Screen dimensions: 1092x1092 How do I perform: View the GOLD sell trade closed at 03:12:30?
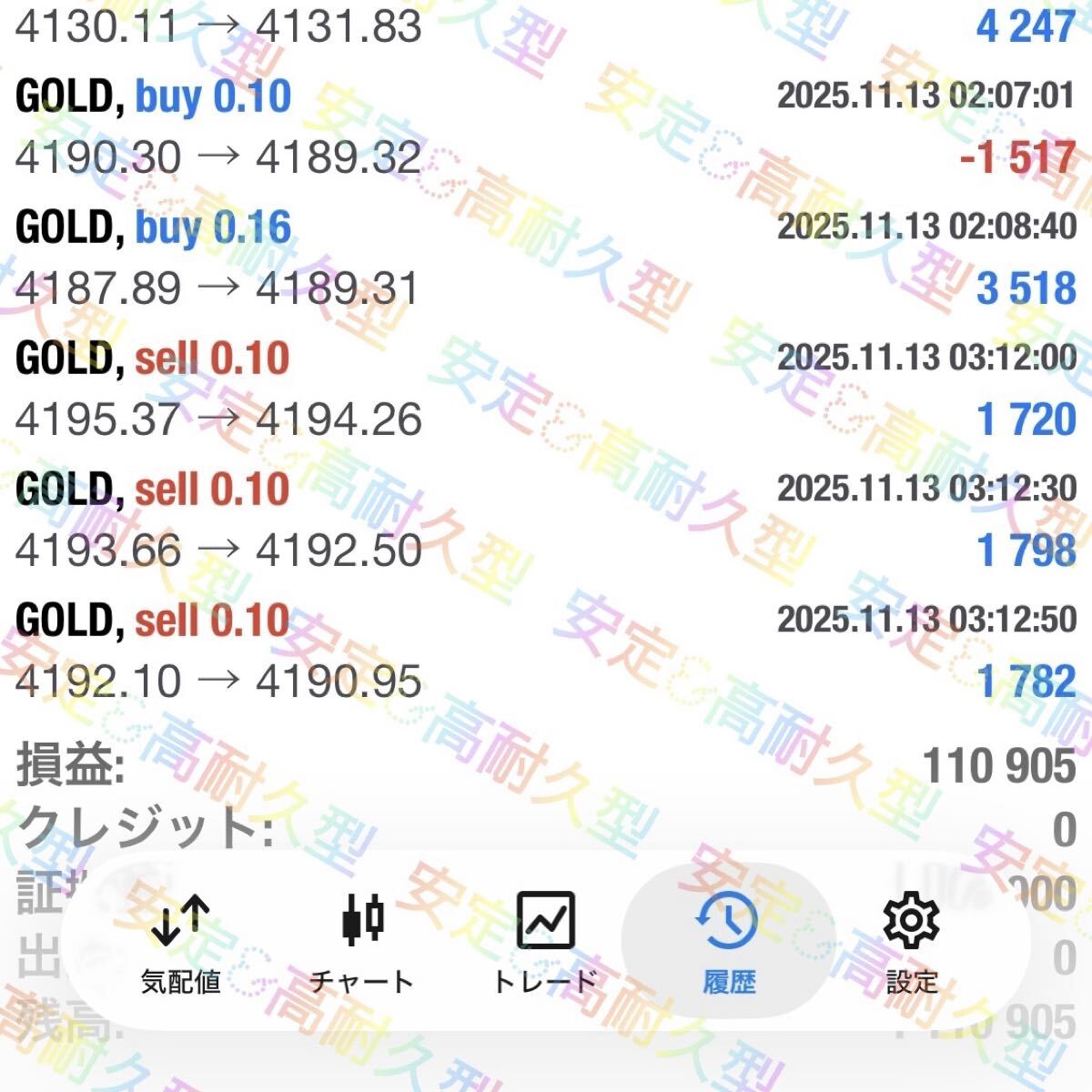click(x=544, y=520)
